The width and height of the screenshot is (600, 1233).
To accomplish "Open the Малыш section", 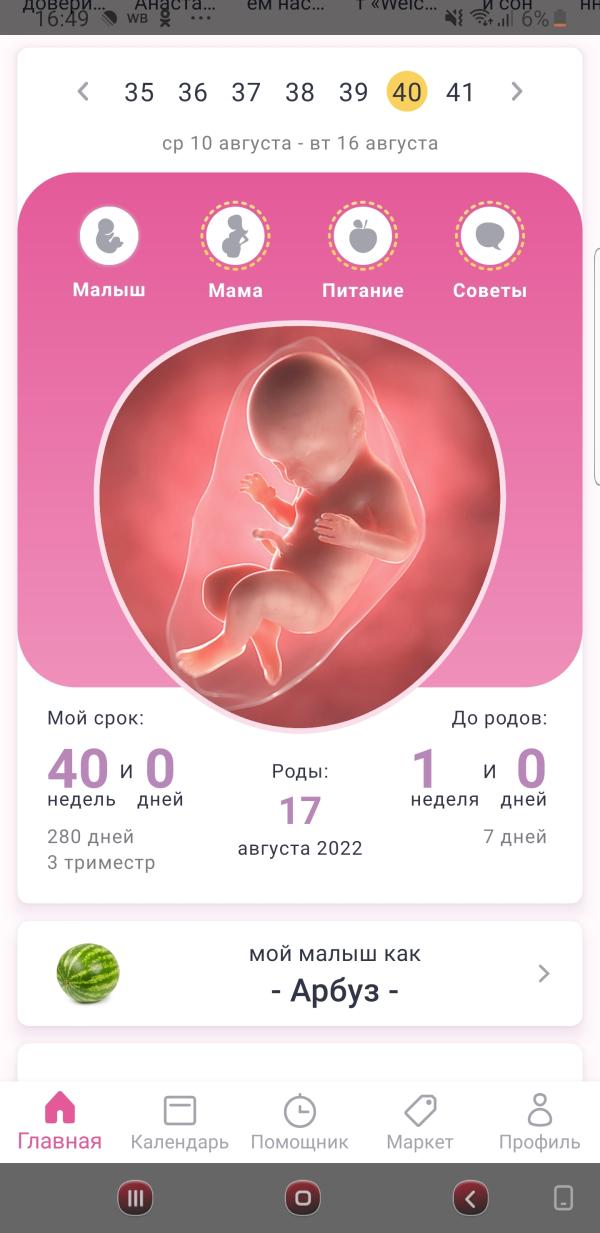I will [109, 252].
